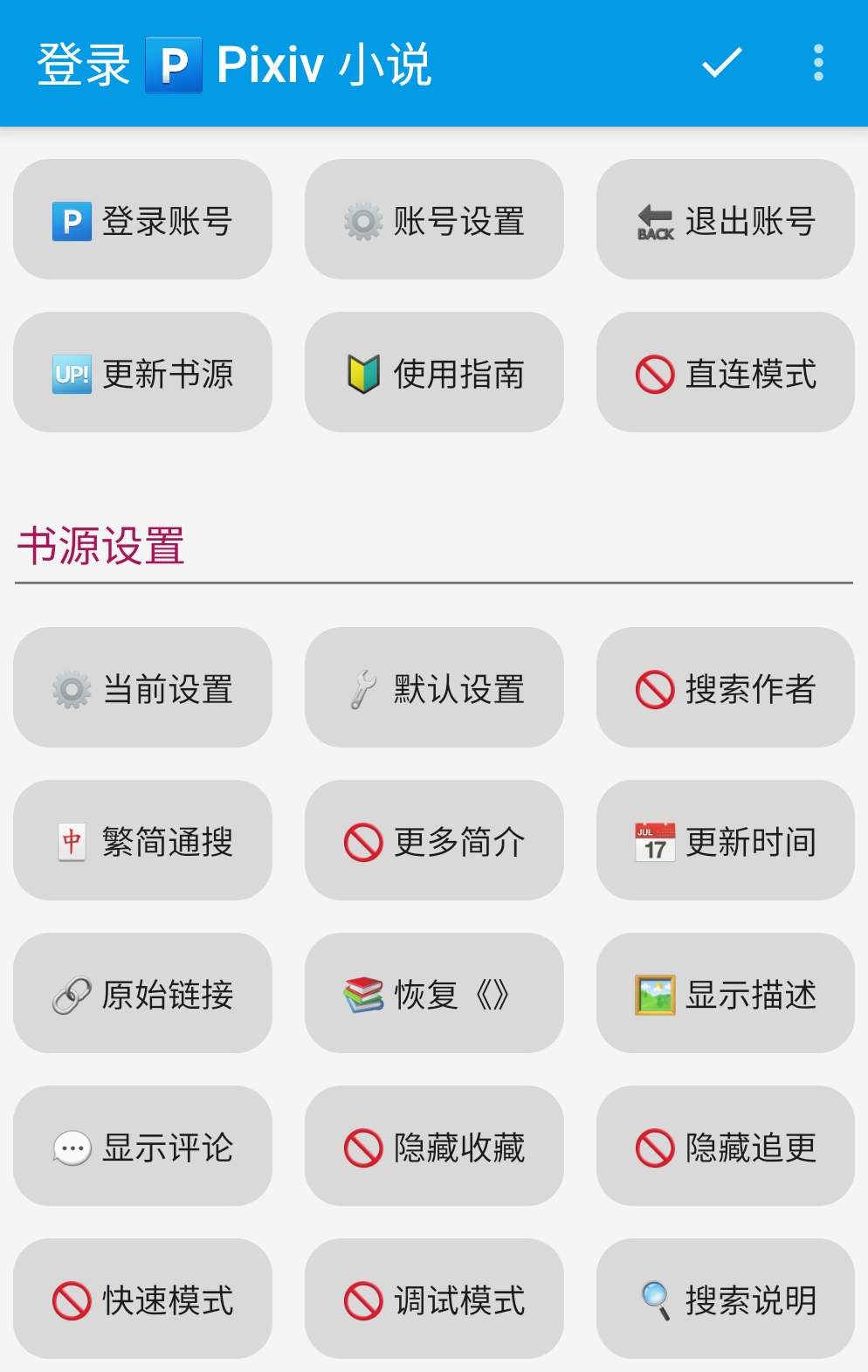This screenshot has width=868, height=1372.
Task: Toggle 显示评论 show comments
Action: point(142,1146)
